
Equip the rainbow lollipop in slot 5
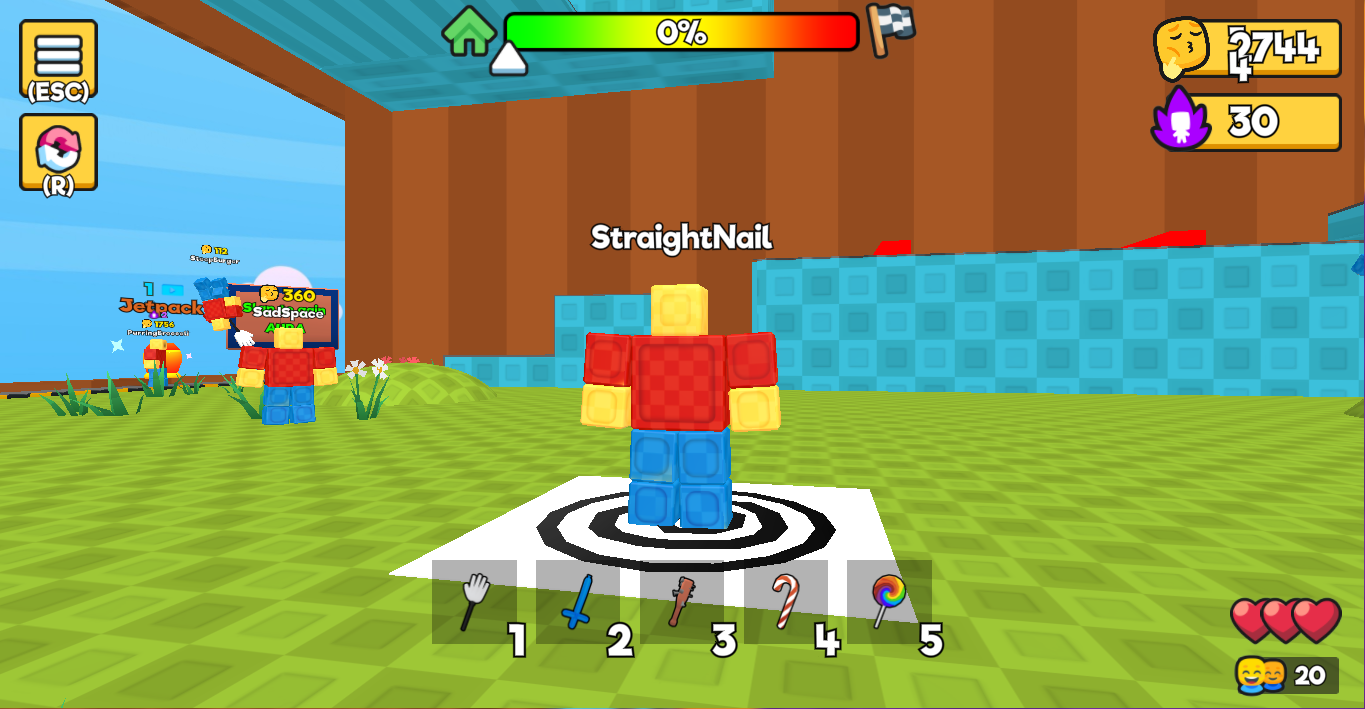[x=889, y=601]
